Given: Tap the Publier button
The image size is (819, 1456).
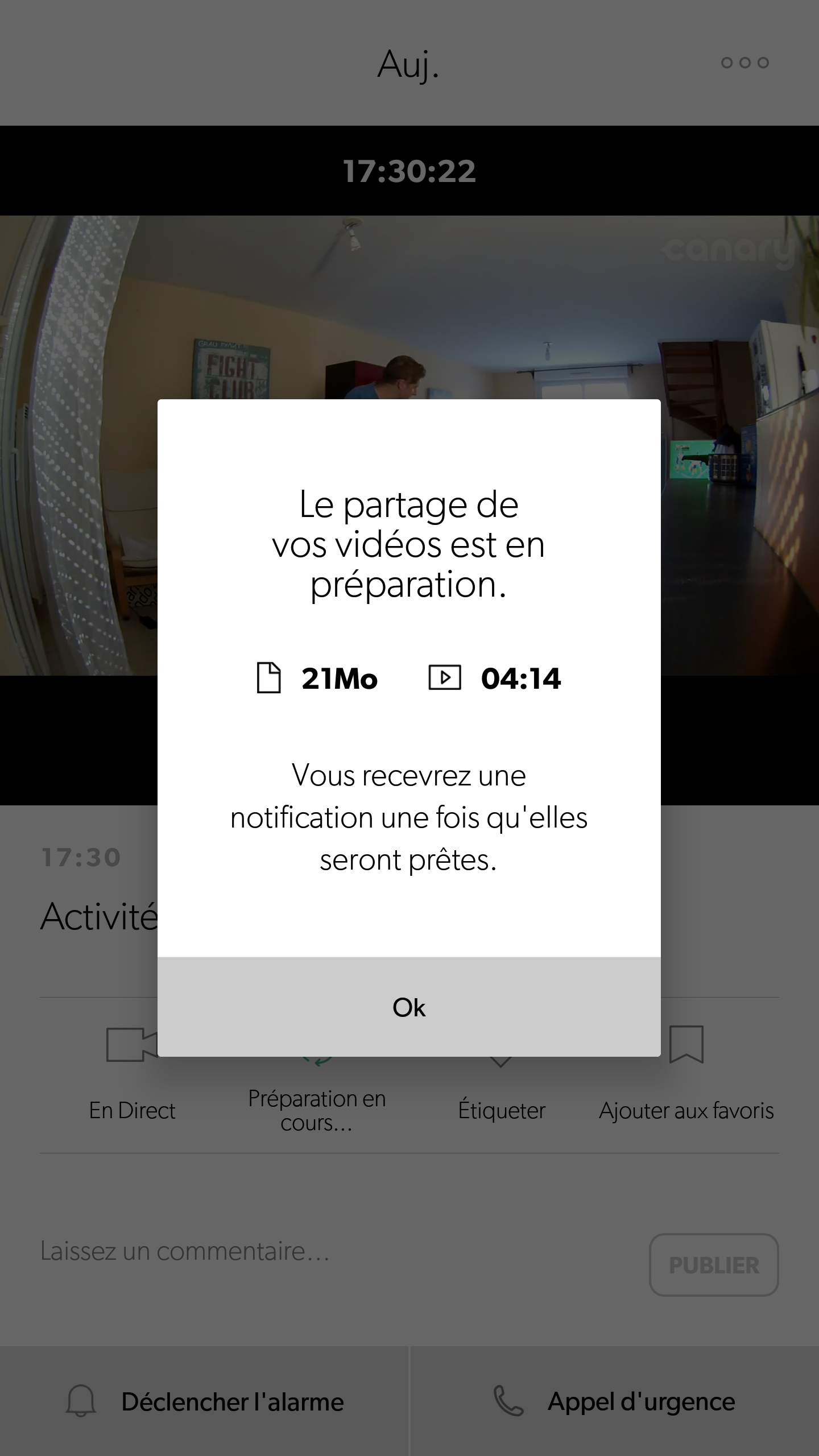Looking at the screenshot, I should [x=714, y=1265].
